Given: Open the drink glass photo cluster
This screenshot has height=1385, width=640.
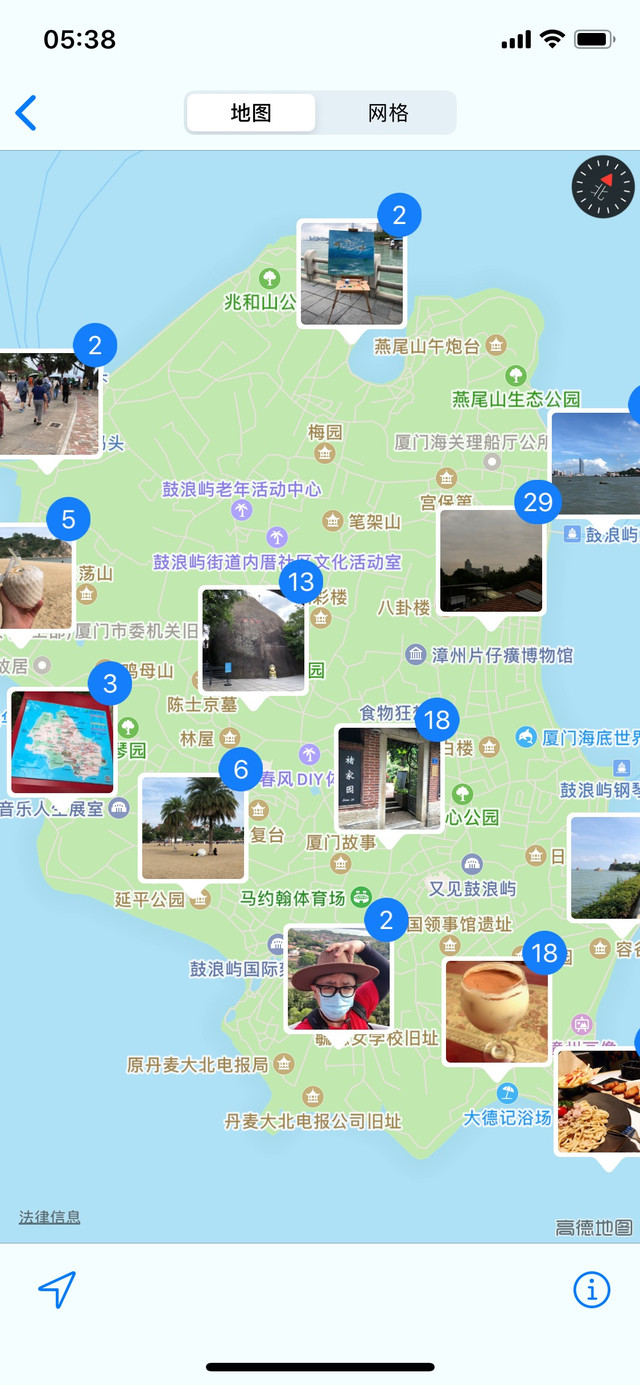Looking at the screenshot, I should pyautogui.click(x=496, y=1011).
